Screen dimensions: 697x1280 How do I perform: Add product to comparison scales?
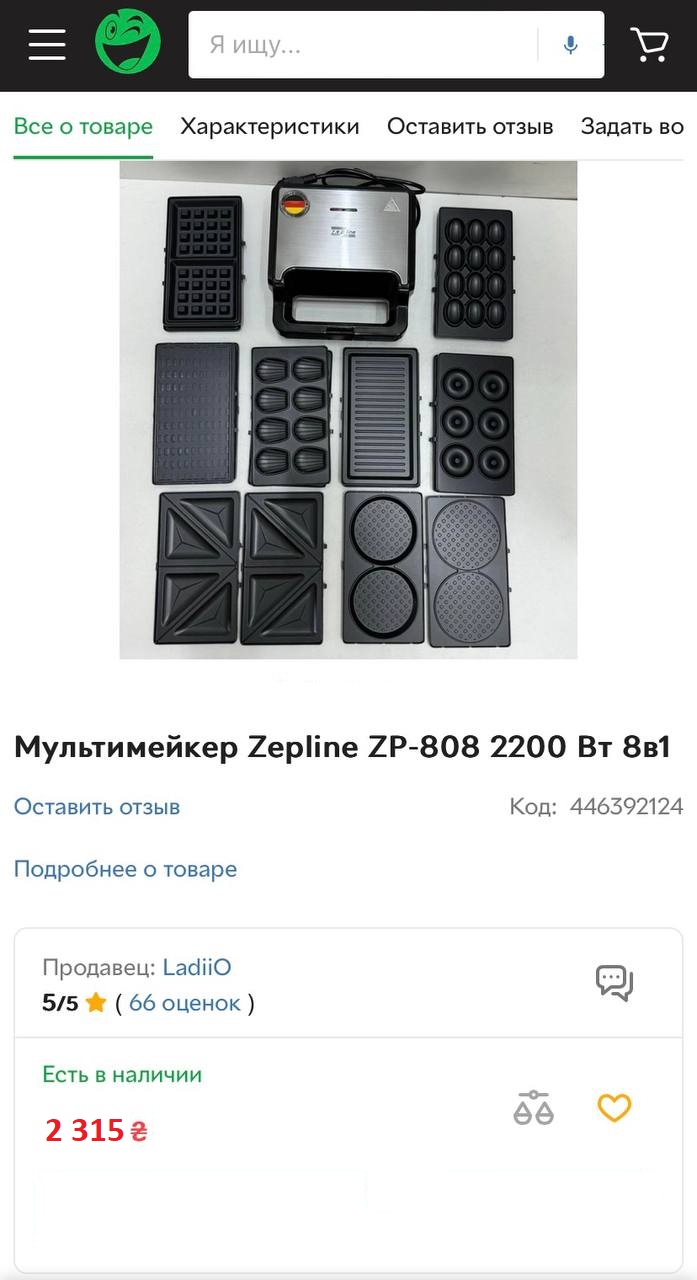coord(533,1108)
